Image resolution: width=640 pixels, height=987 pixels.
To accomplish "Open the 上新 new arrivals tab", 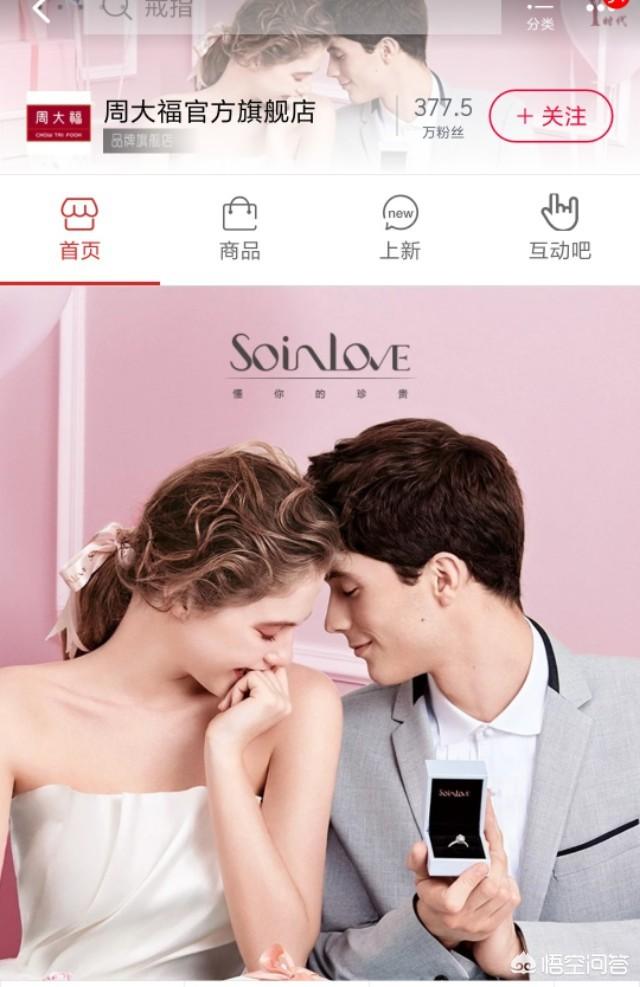I will point(400,229).
